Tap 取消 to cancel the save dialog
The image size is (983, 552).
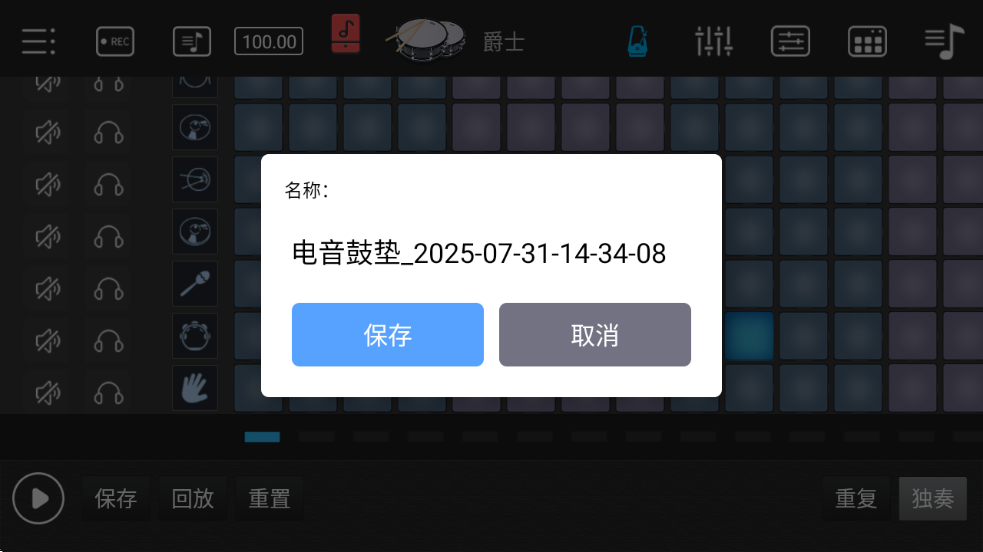595,335
